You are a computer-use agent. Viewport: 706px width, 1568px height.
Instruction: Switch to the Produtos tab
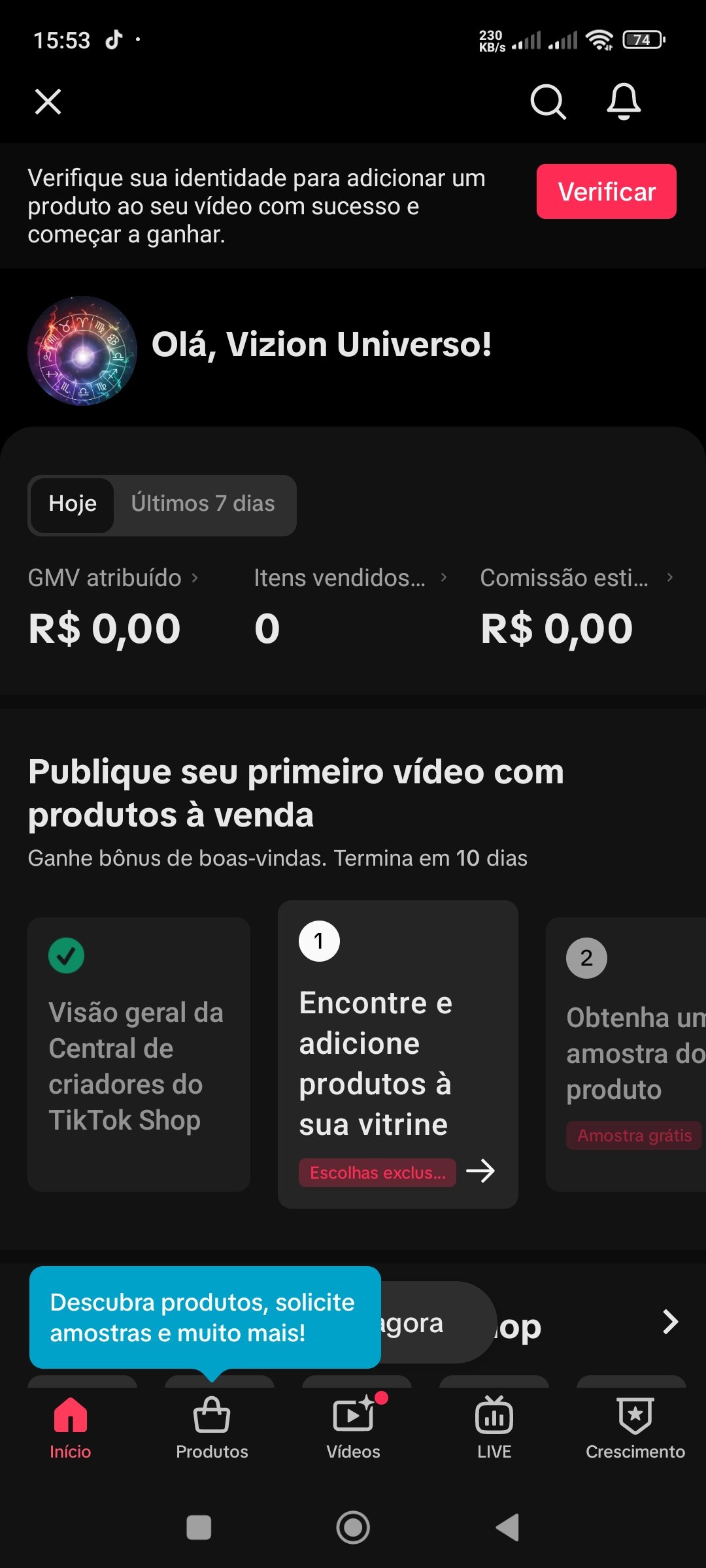212,1428
